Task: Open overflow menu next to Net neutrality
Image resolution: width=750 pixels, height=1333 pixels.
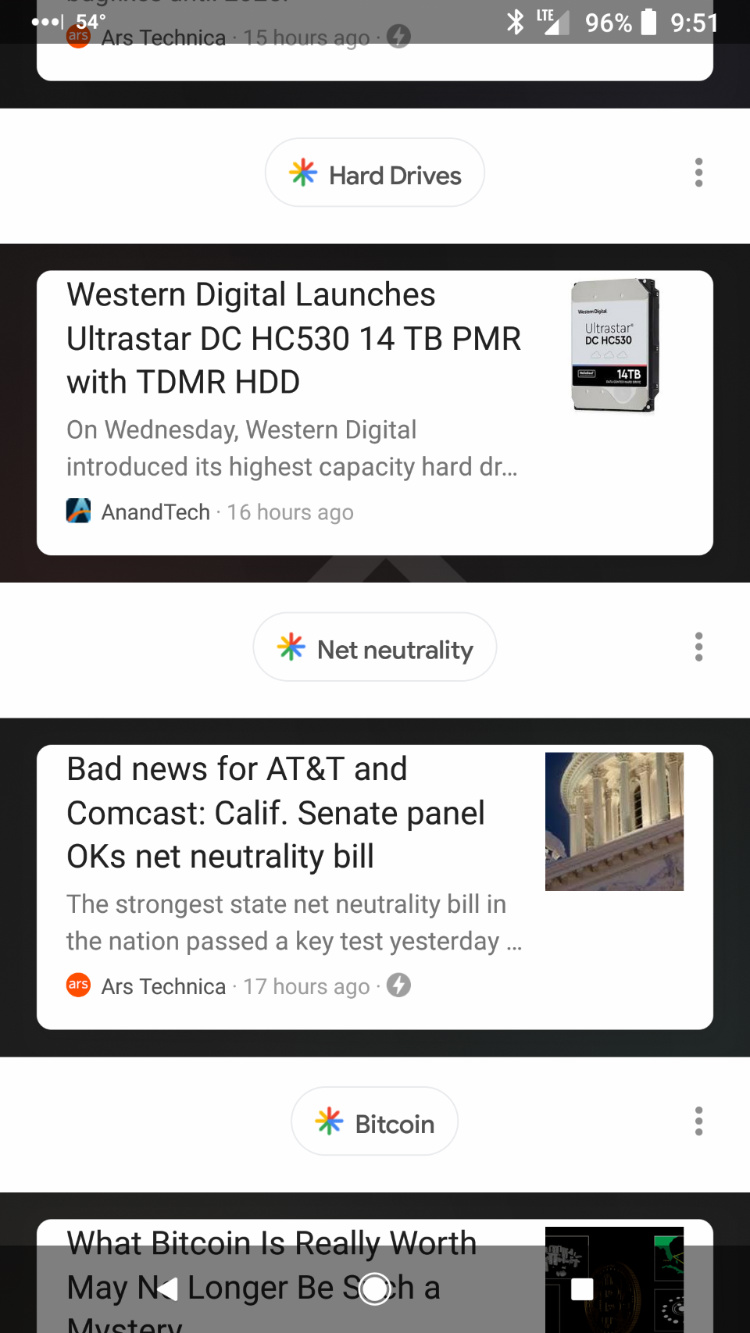Action: pos(698,647)
